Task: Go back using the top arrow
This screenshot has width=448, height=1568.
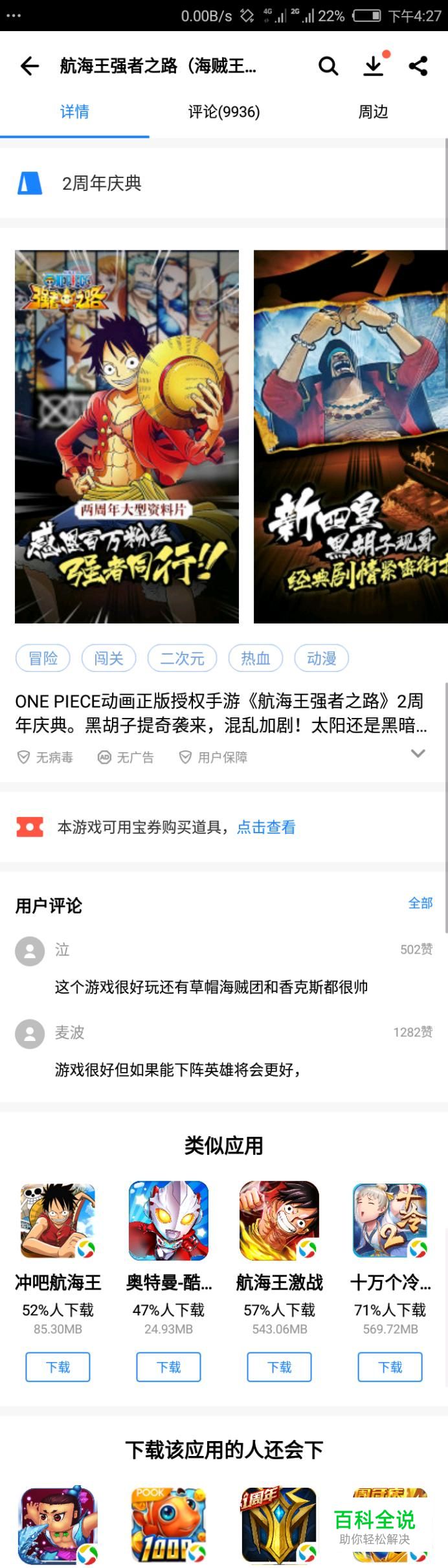Action: (30, 65)
